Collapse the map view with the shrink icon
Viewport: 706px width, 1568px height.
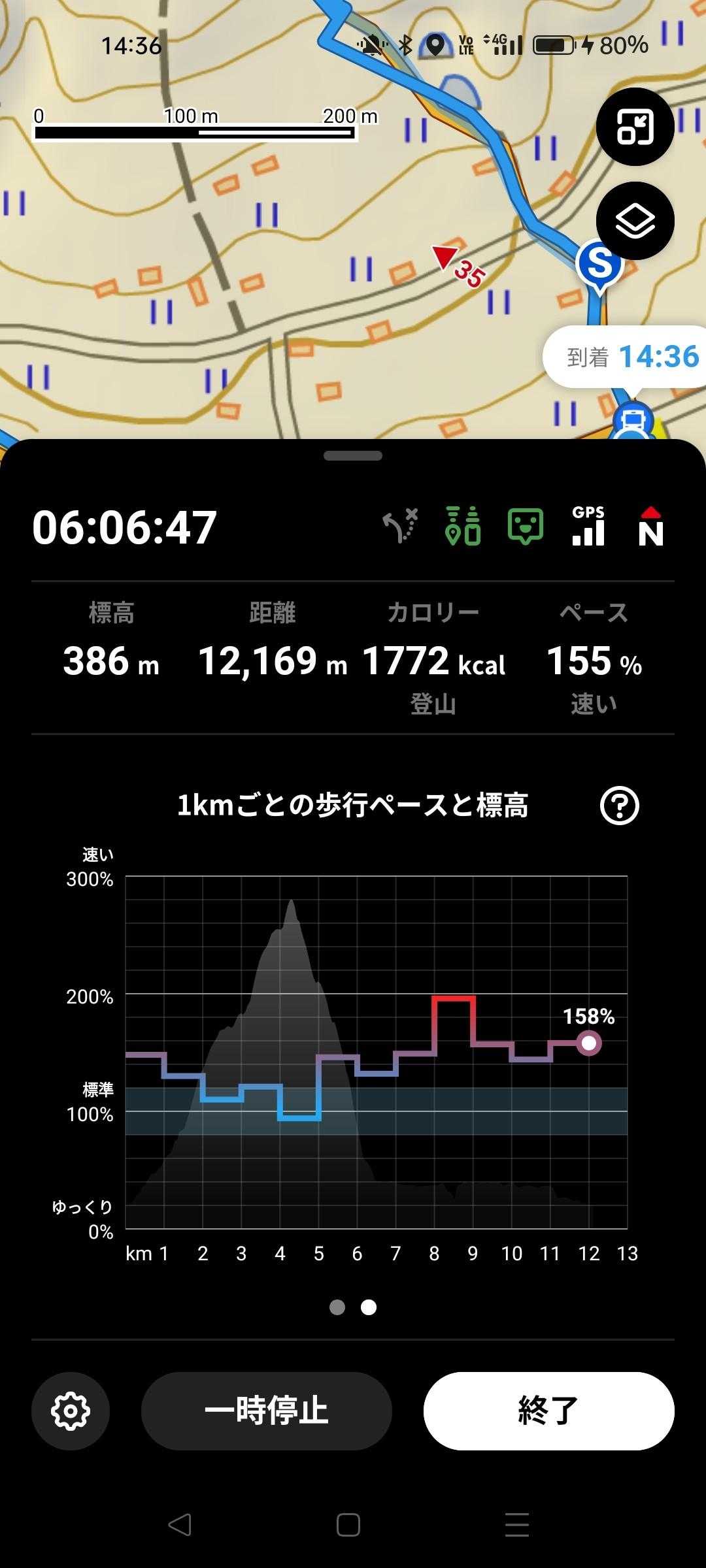635,127
